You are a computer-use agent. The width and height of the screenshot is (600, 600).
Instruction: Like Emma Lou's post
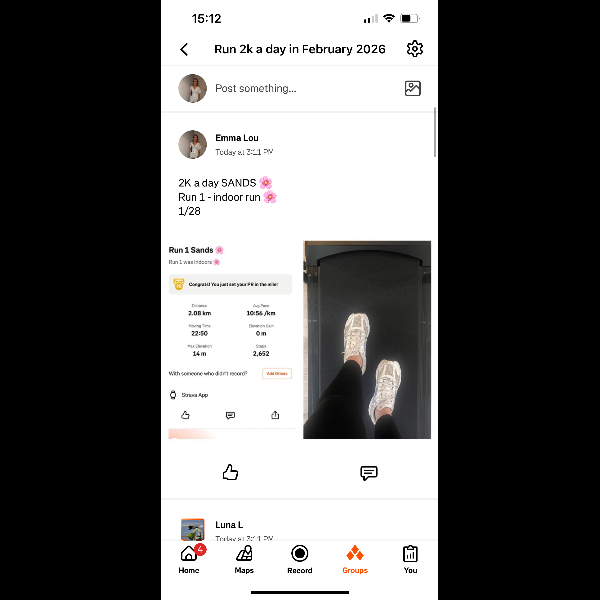tap(230, 473)
